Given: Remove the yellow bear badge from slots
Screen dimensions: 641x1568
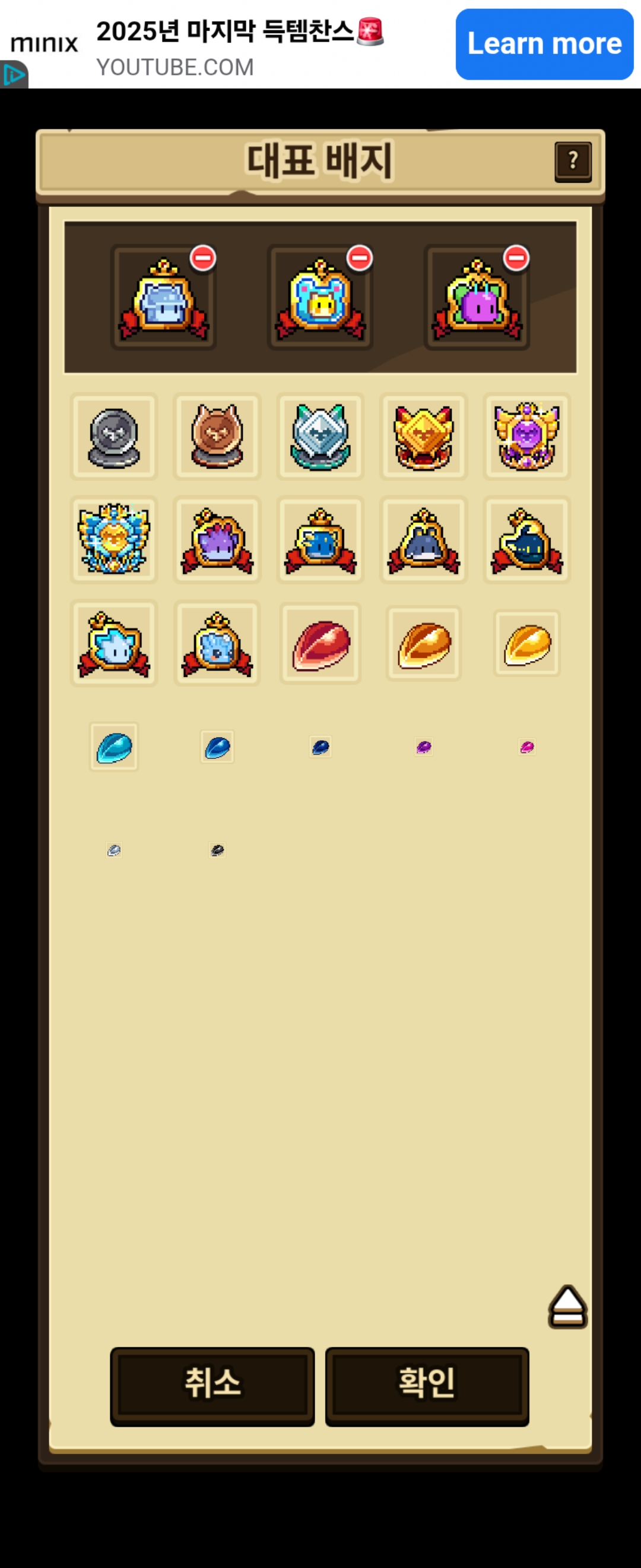Looking at the screenshot, I should click(360, 258).
